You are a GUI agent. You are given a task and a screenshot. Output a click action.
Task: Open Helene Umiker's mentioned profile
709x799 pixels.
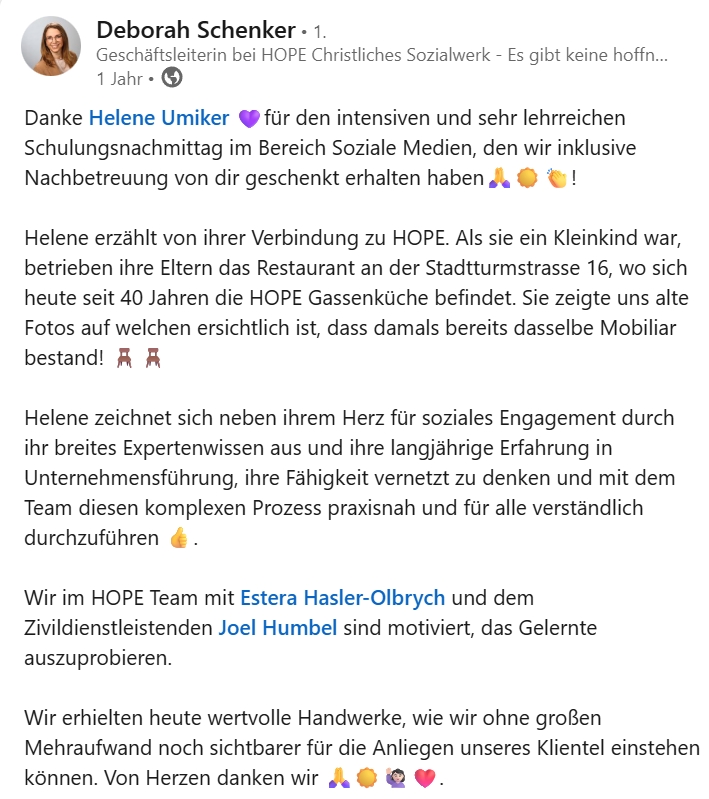pyautogui.click(x=159, y=118)
